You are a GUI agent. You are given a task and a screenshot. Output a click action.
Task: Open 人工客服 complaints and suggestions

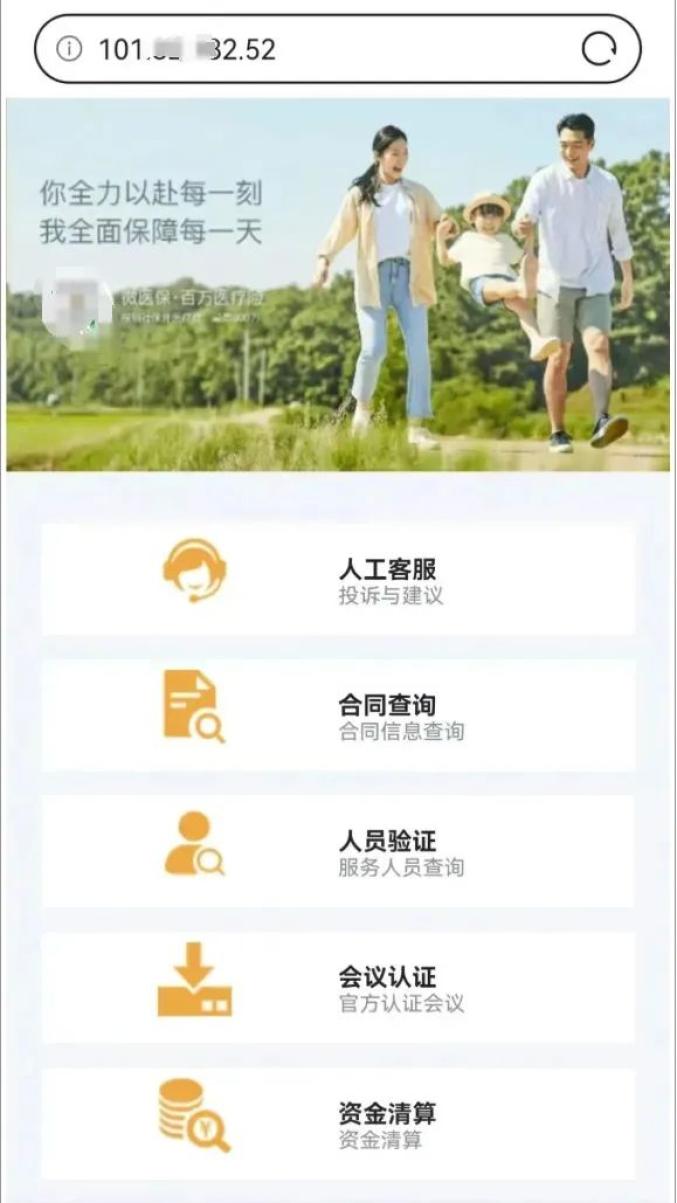click(x=338, y=580)
